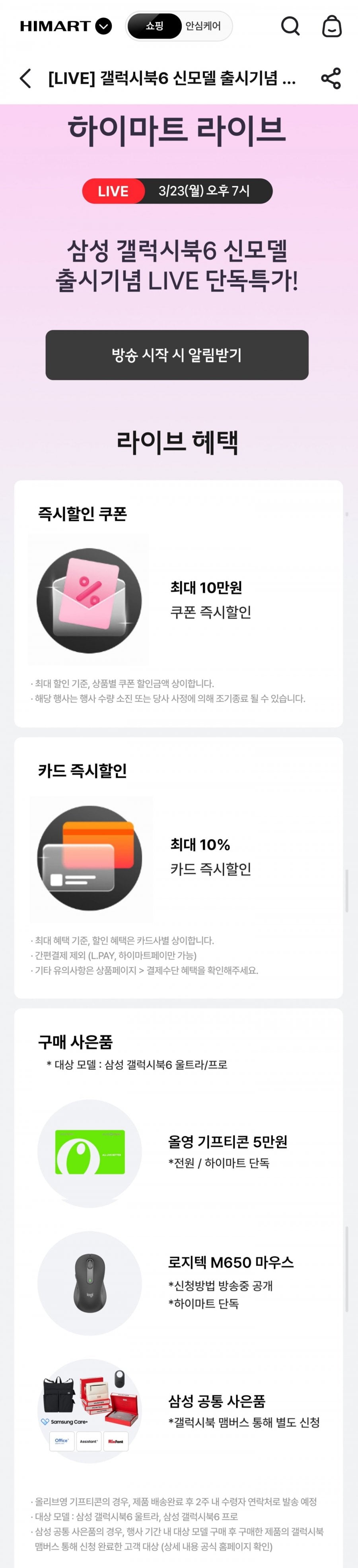
Task: Go back using the arrow
Action: point(25,79)
